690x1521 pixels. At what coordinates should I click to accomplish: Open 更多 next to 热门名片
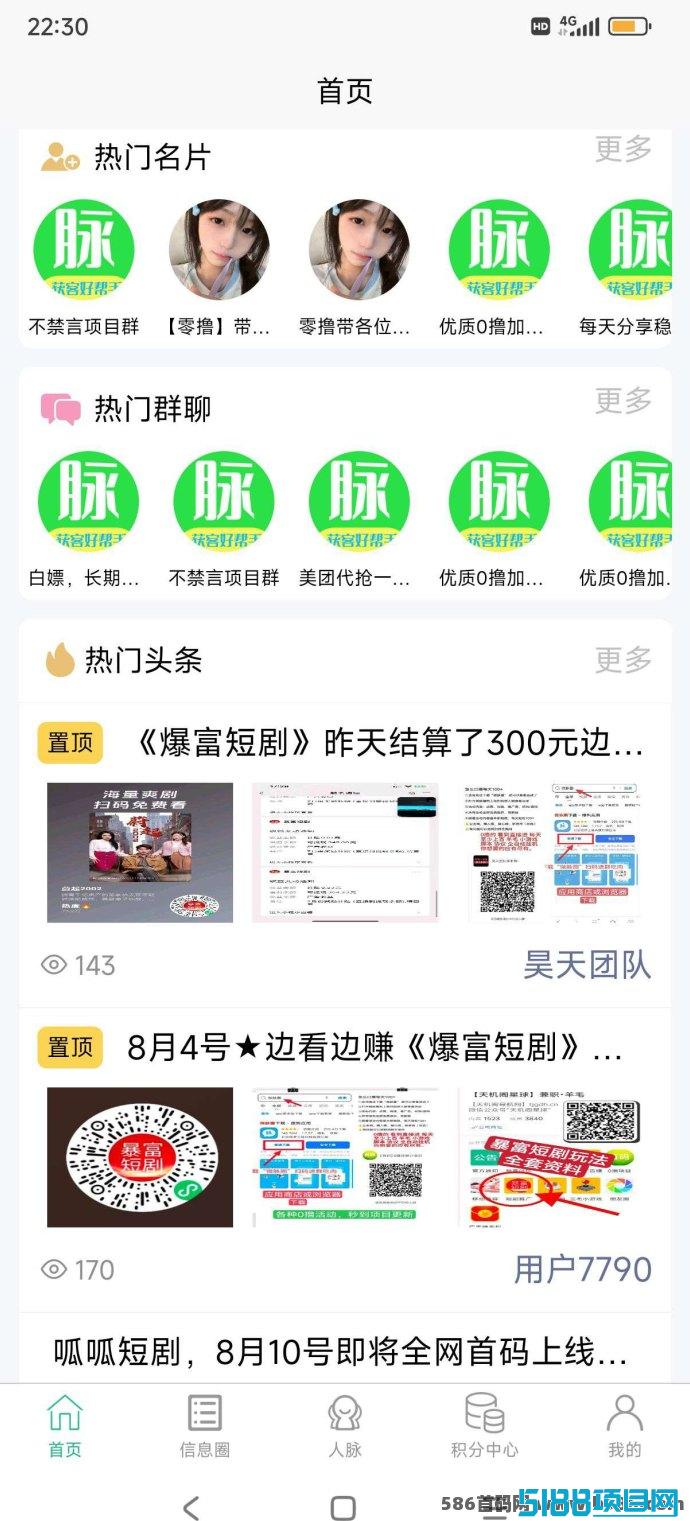[x=623, y=149]
